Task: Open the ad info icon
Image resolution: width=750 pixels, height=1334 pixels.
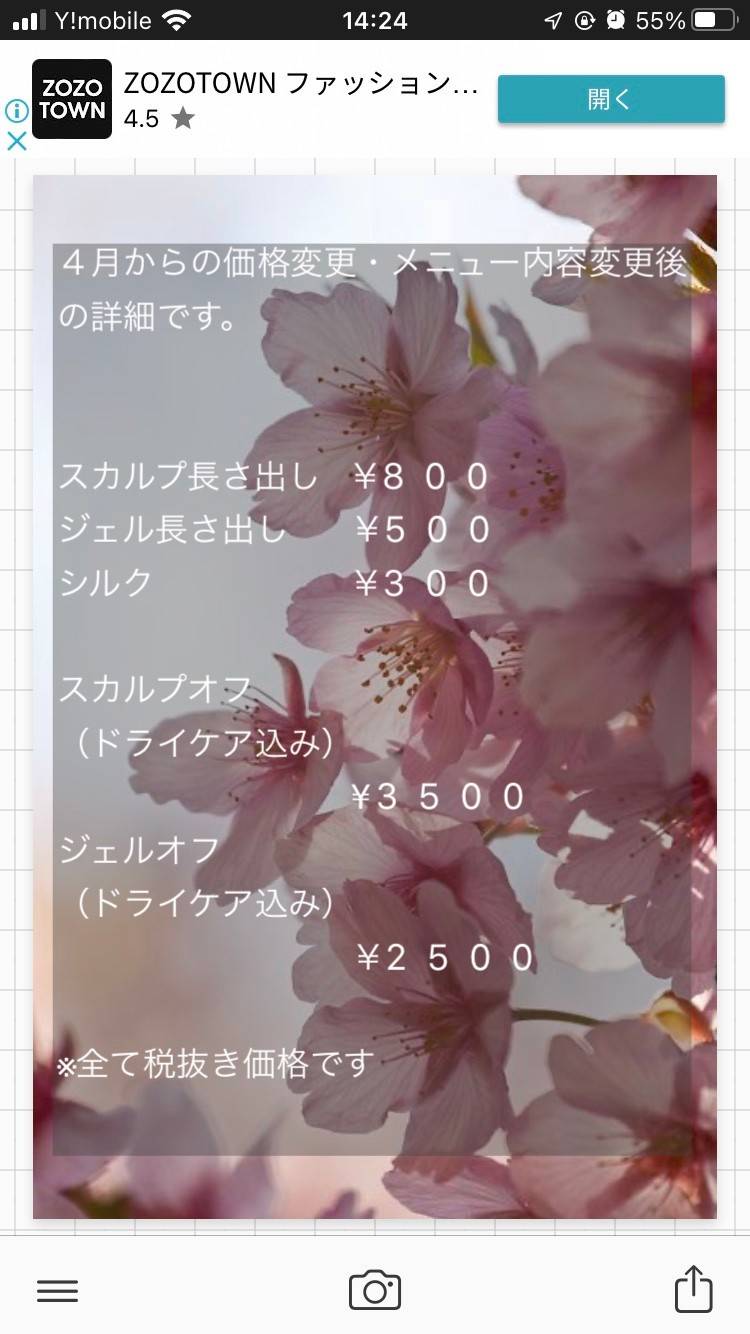Action: [x=16, y=111]
